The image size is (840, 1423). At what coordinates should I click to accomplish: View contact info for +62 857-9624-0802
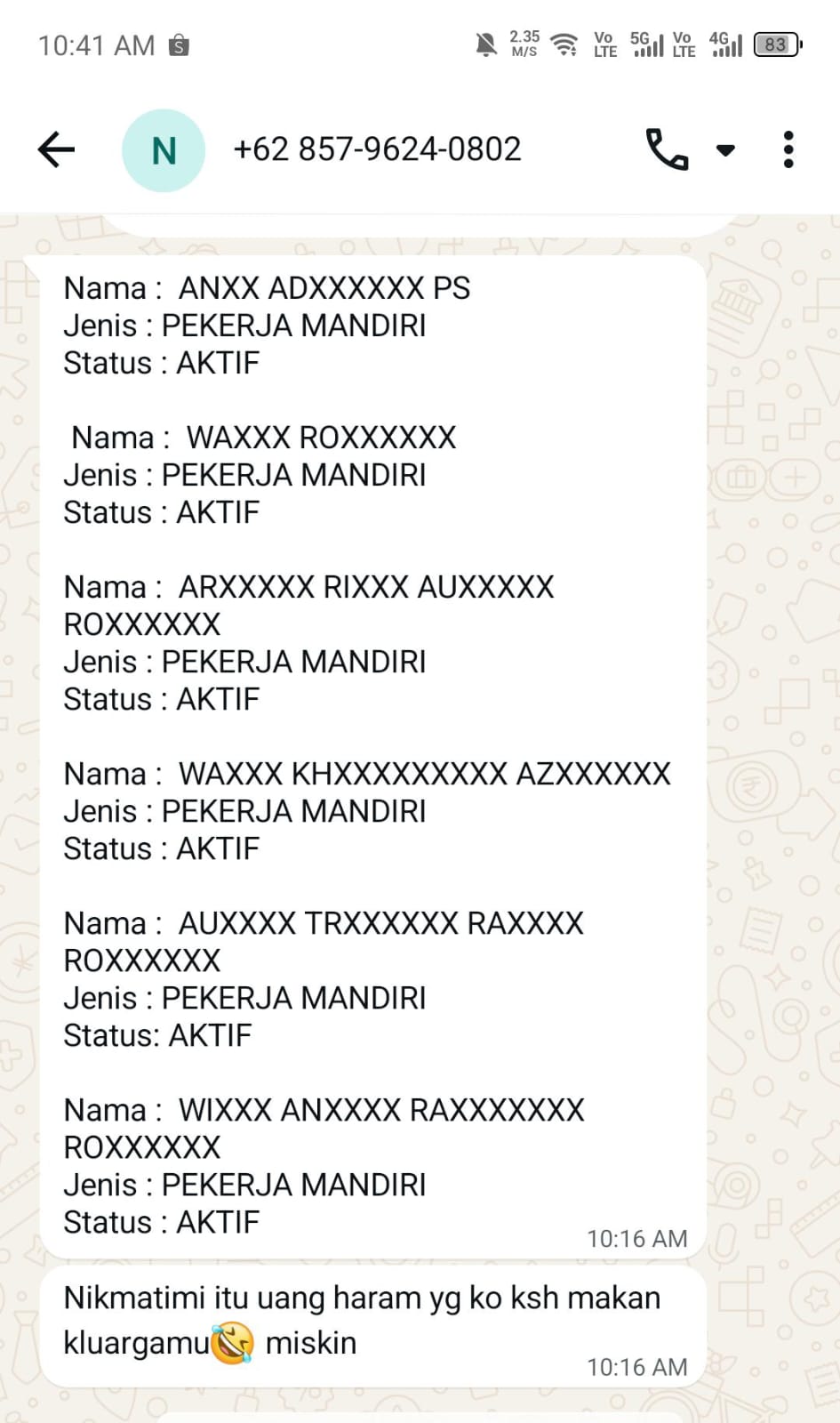coord(377,149)
